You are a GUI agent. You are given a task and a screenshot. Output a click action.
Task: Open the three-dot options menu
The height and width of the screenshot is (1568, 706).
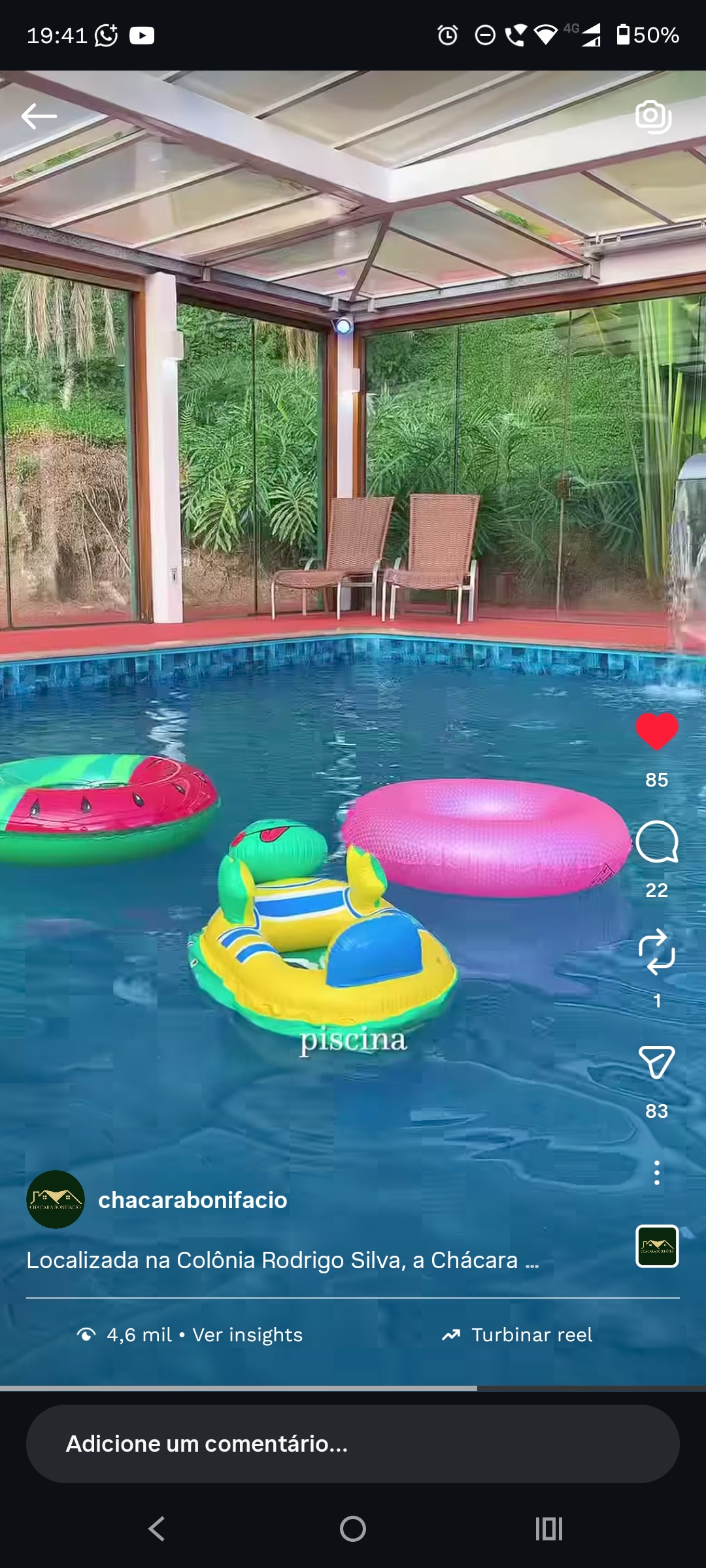(656, 1173)
